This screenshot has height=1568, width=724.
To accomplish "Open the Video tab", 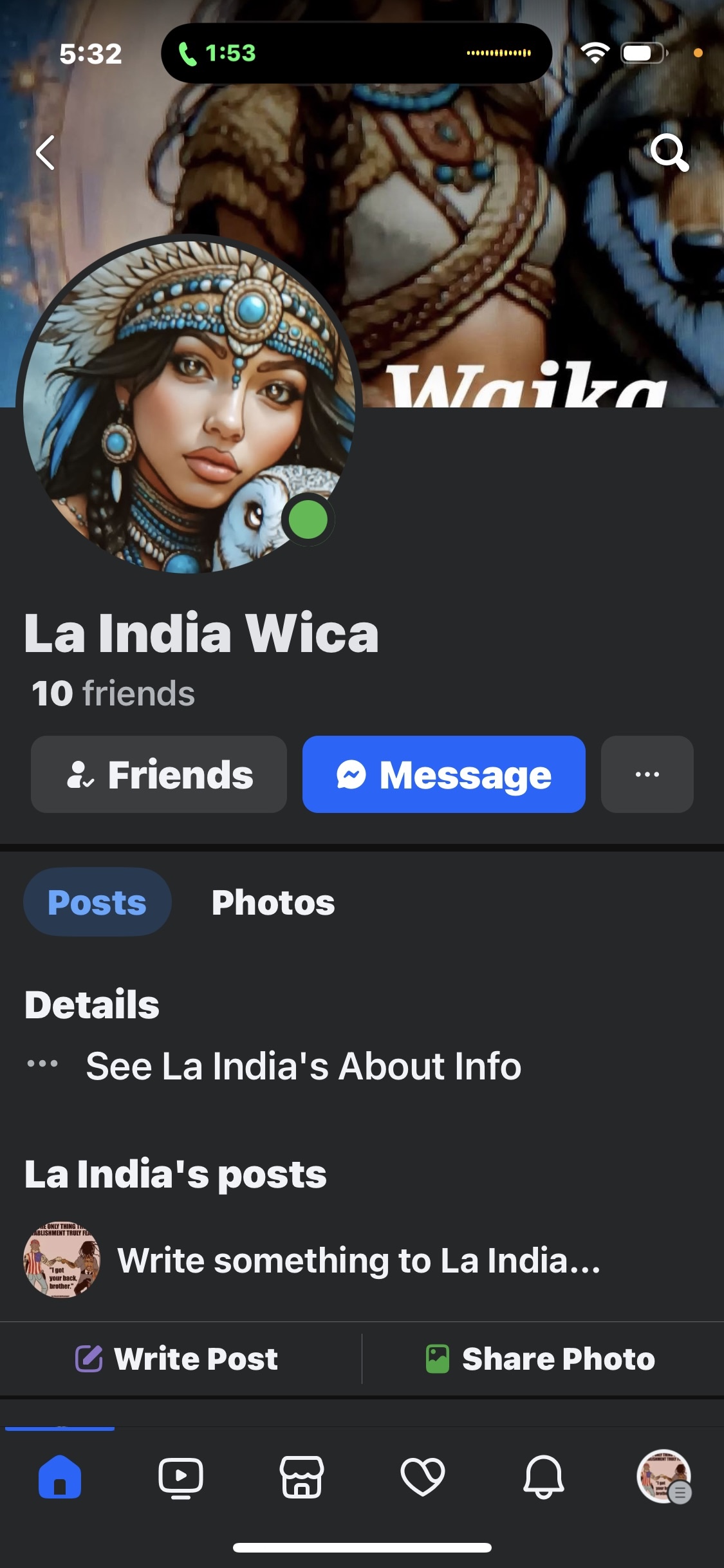I will tap(181, 1477).
